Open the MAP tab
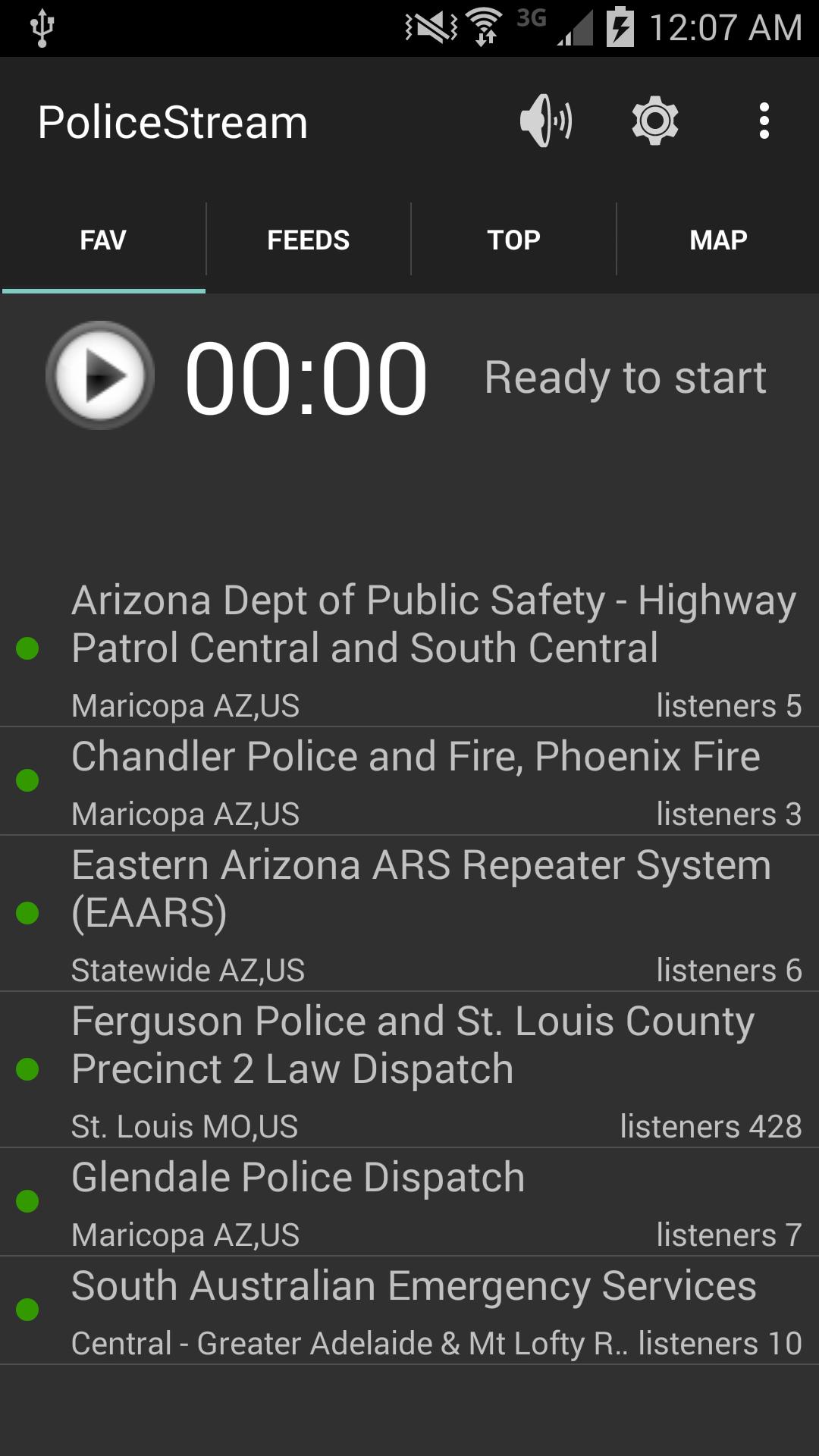The height and width of the screenshot is (1456, 819). [x=717, y=239]
